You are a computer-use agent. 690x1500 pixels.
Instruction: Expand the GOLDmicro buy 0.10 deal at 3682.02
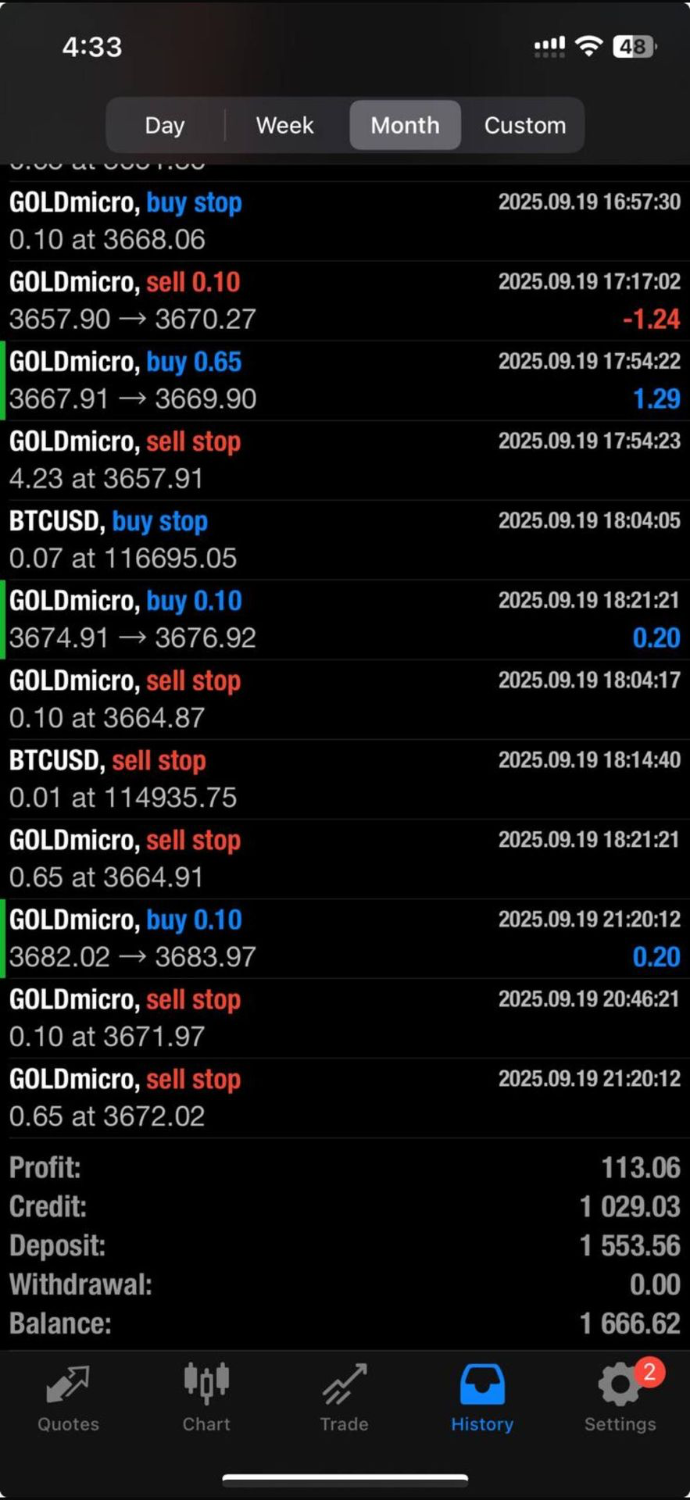[345, 939]
